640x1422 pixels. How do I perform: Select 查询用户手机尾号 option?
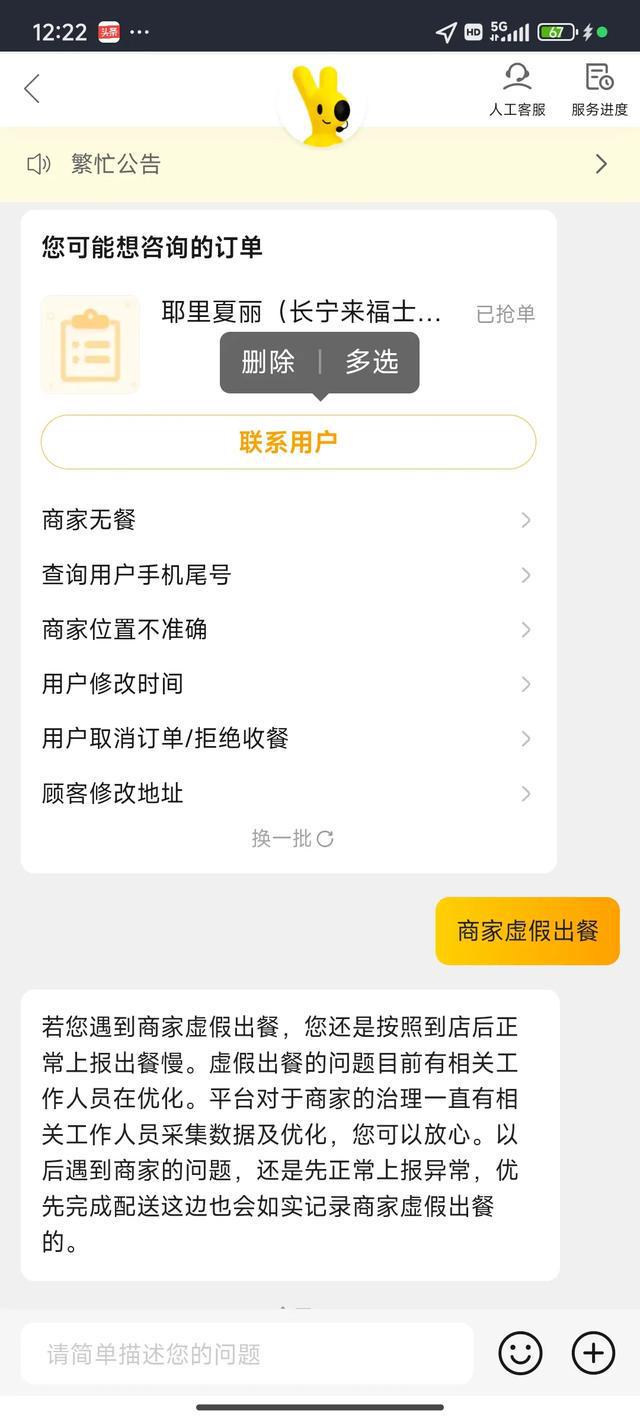(x=288, y=575)
